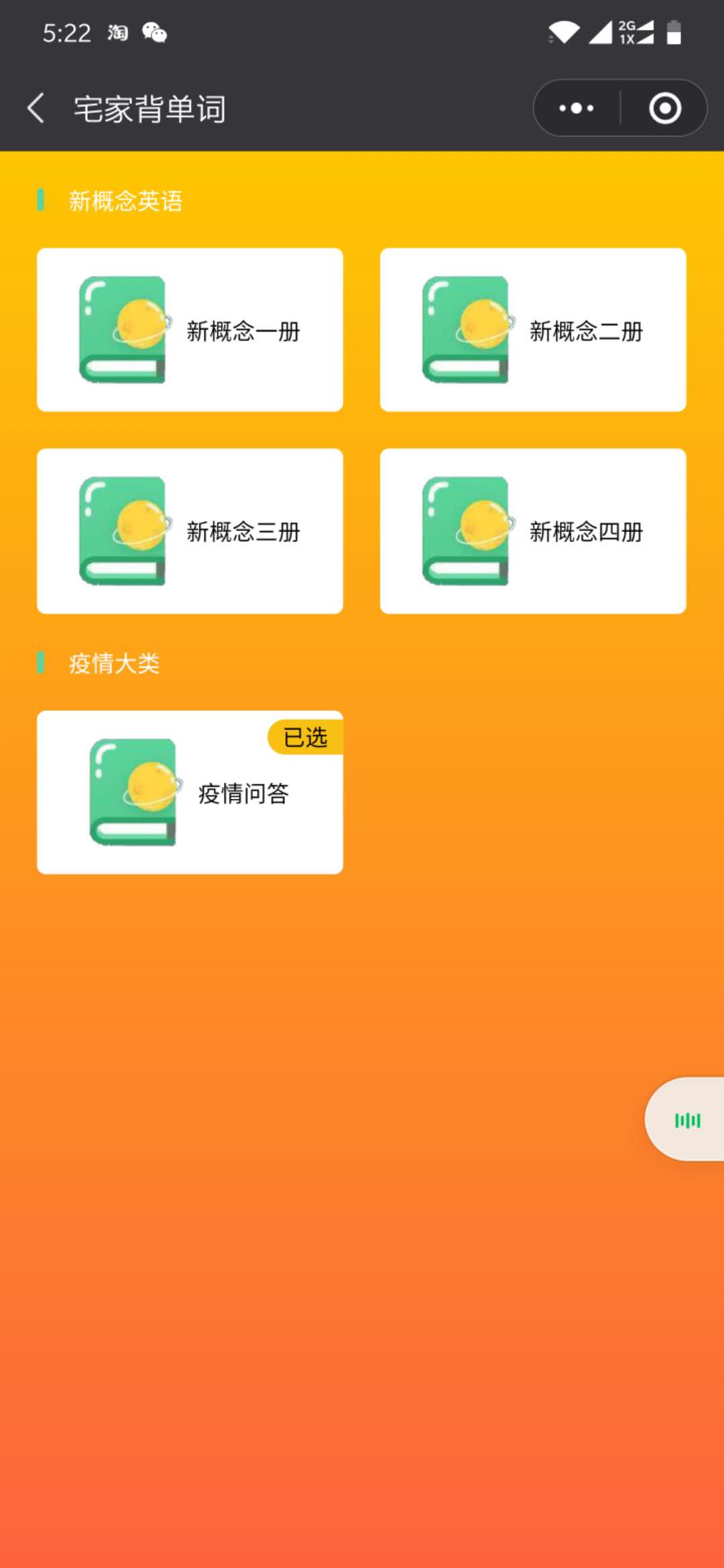Choose the 新概念二册 book card
The width and height of the screenshot is (724, 1568).
click(x=533, y=330)
